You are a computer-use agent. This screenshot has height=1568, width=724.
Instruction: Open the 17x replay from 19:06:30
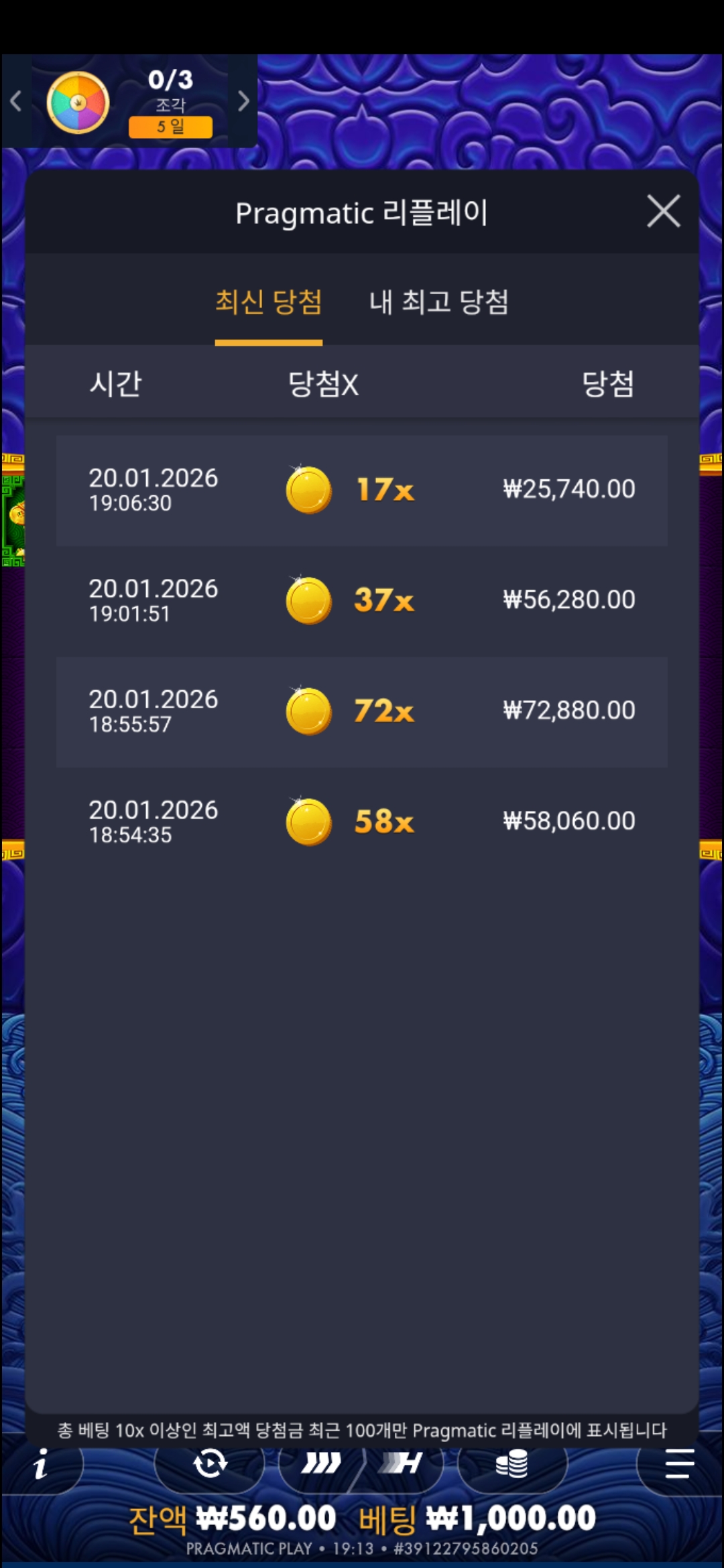point(362,490)
